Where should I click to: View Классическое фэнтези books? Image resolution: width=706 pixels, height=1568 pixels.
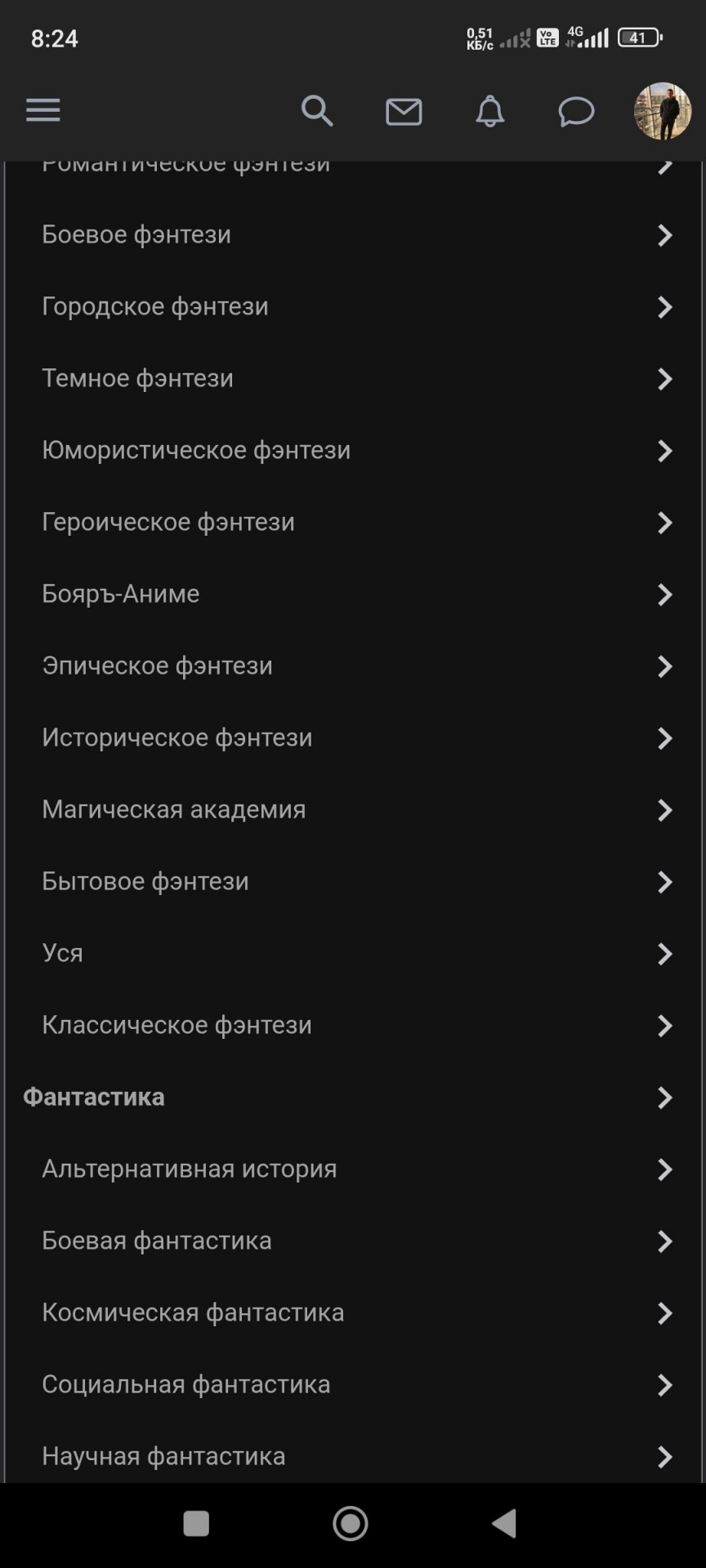(176, 1026)
